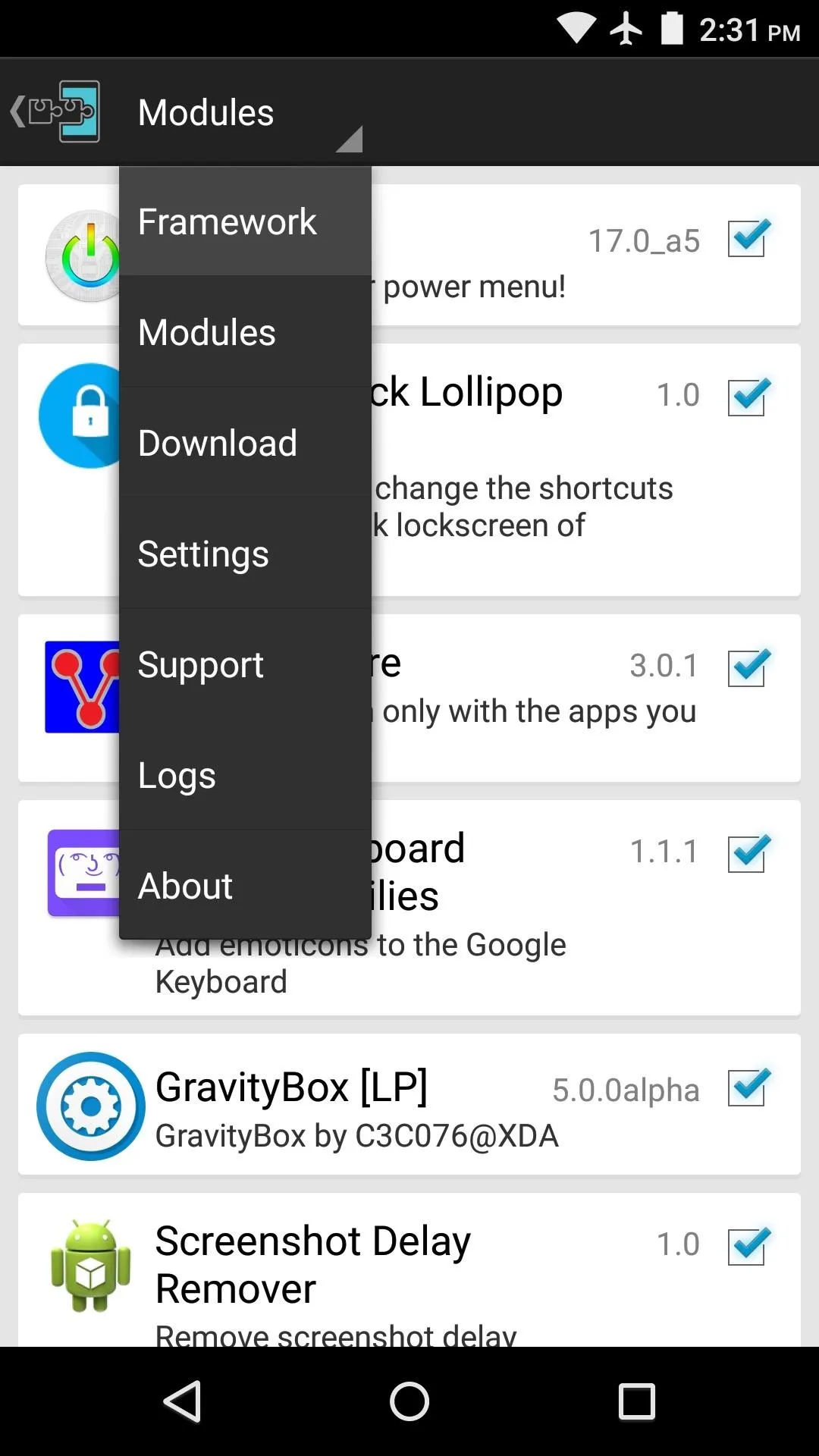
Task: Tap the system home button
Action: [x=409, y=1401]
